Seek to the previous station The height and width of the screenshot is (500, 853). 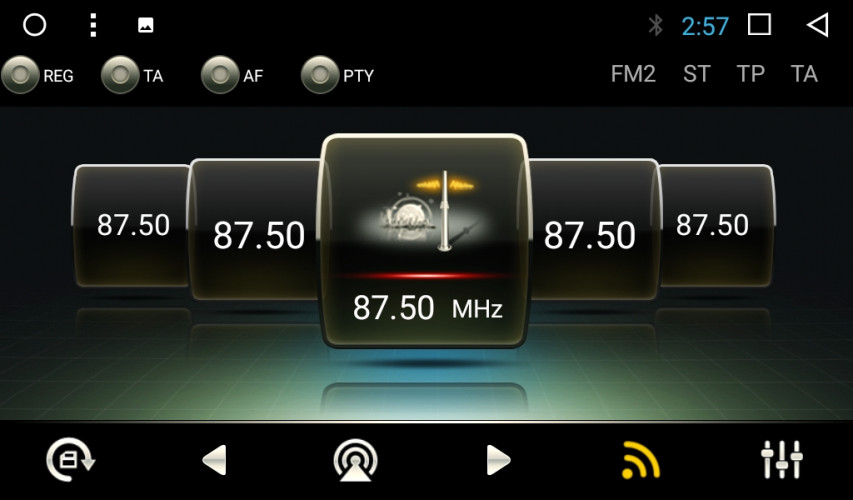point(214,460)
